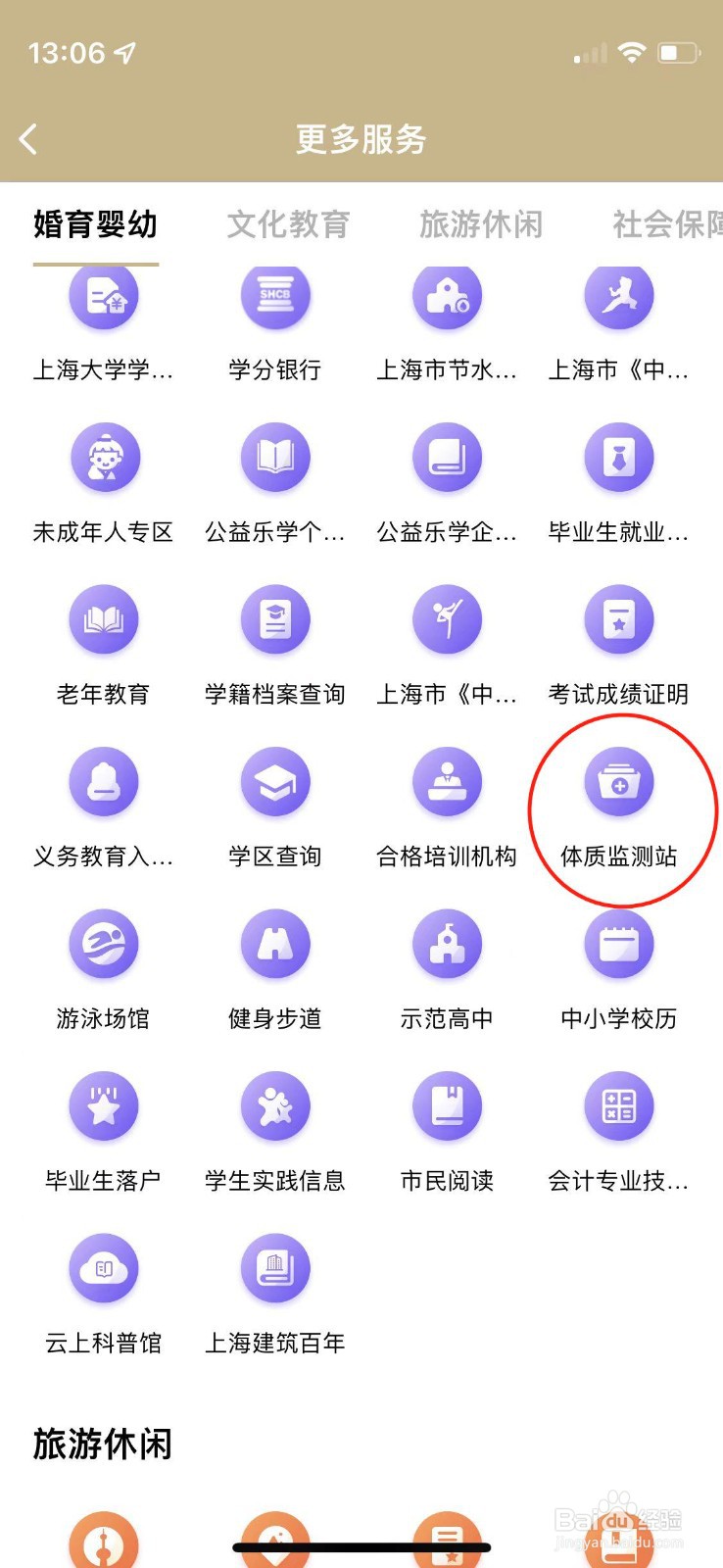Select the 学分银行 icon

coord(275,296)
